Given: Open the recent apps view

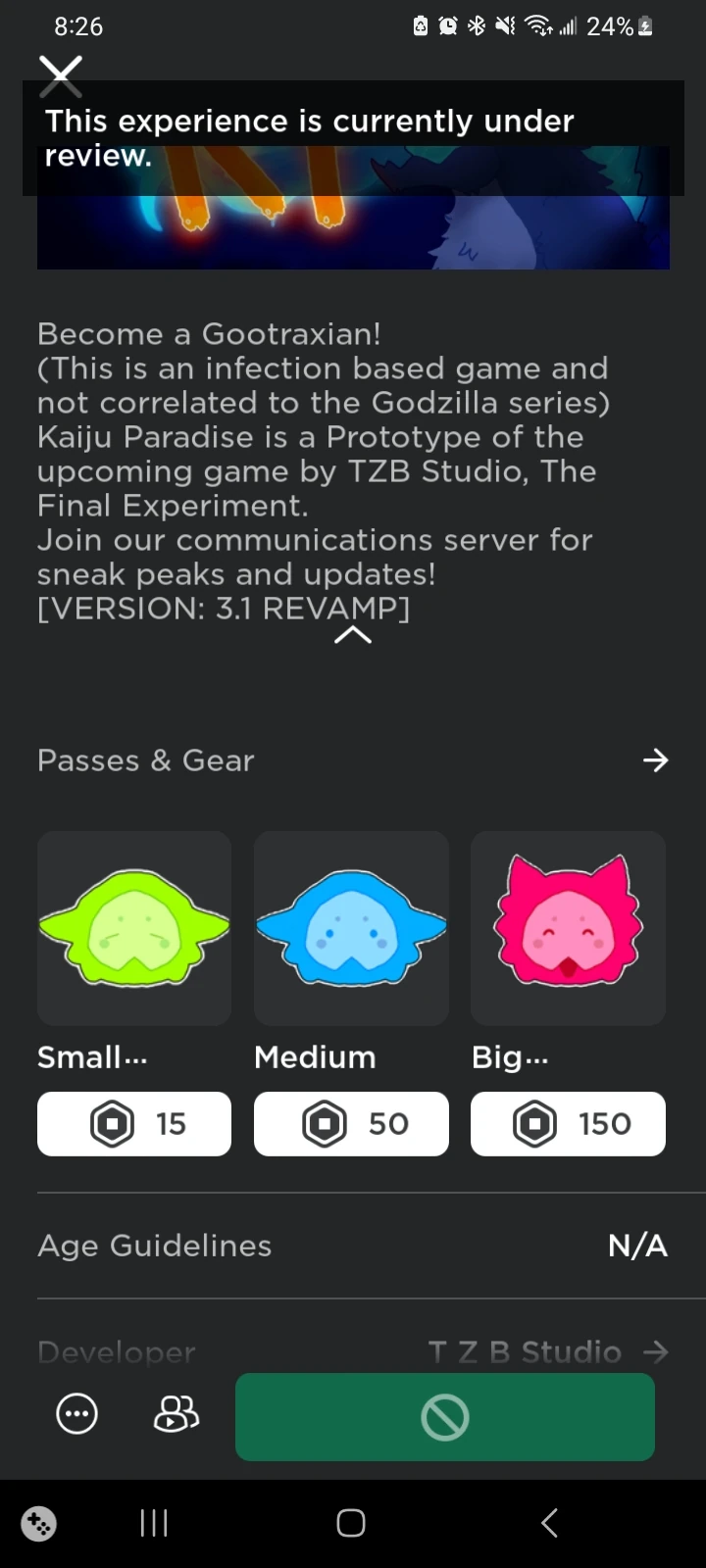Looking at the screenshot, I should 154,1523.
